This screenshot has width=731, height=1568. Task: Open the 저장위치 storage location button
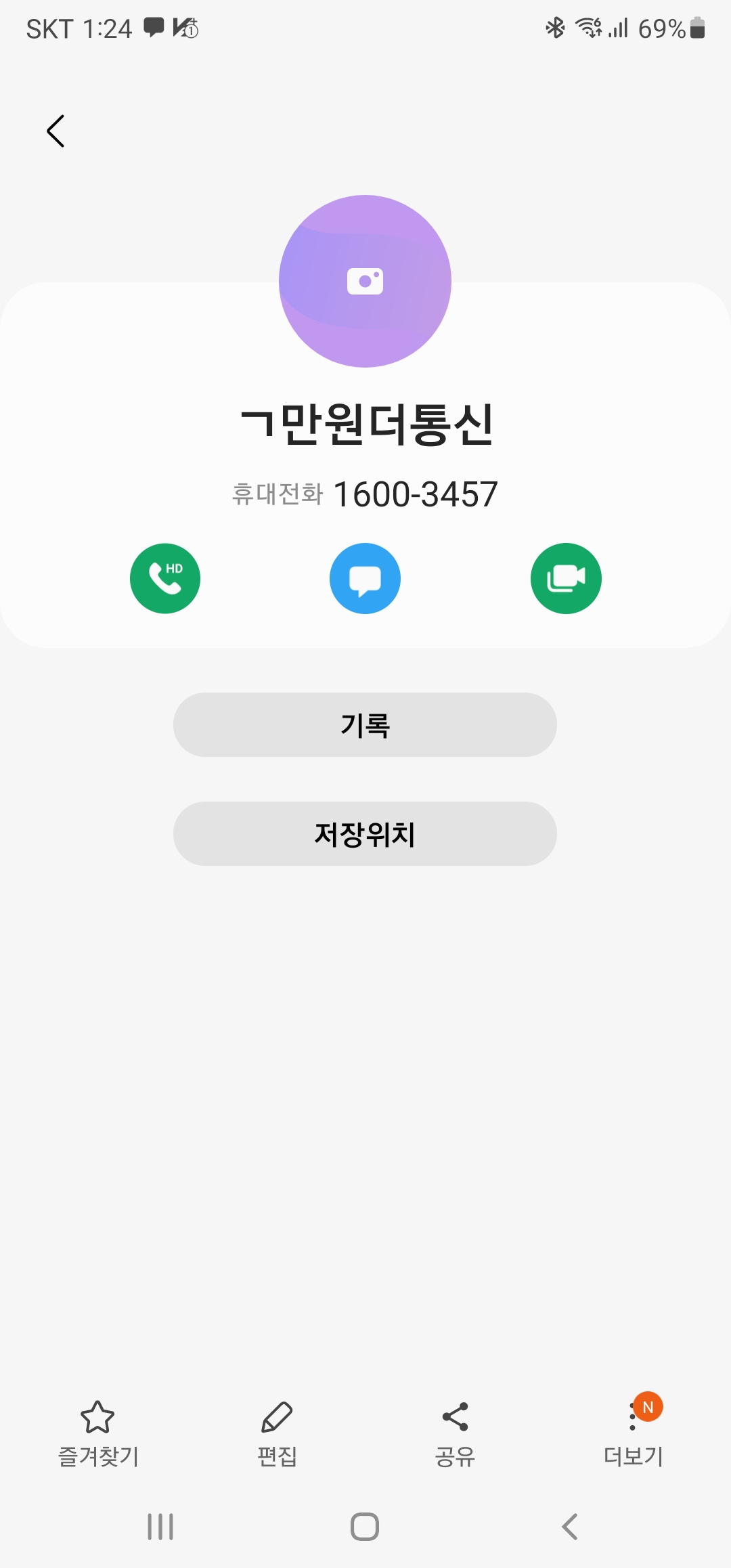click(x=365, y=833)
